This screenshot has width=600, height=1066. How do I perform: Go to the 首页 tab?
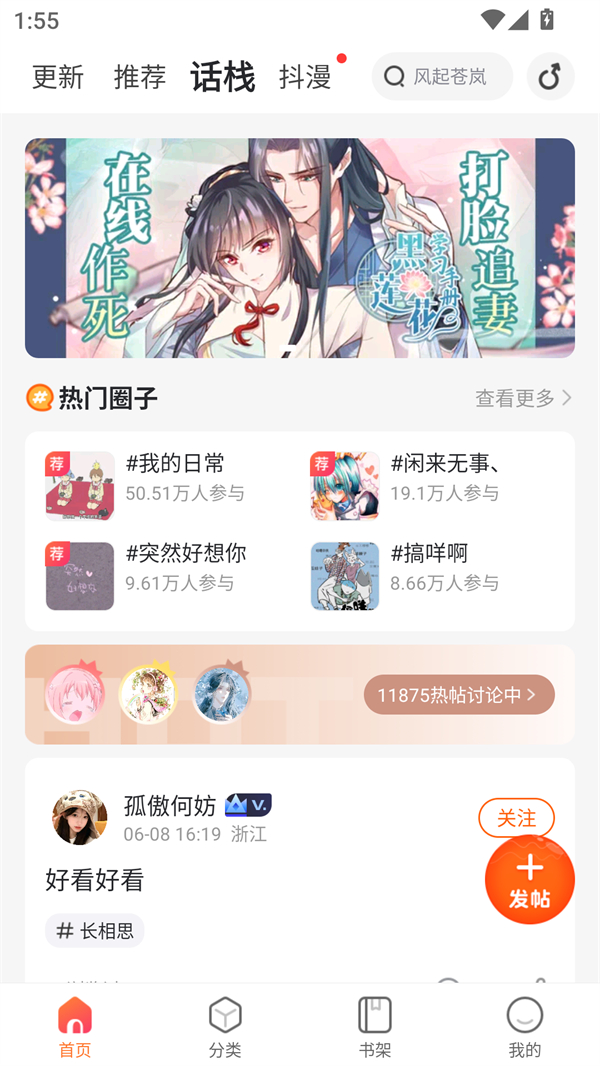pos(75,1027)
